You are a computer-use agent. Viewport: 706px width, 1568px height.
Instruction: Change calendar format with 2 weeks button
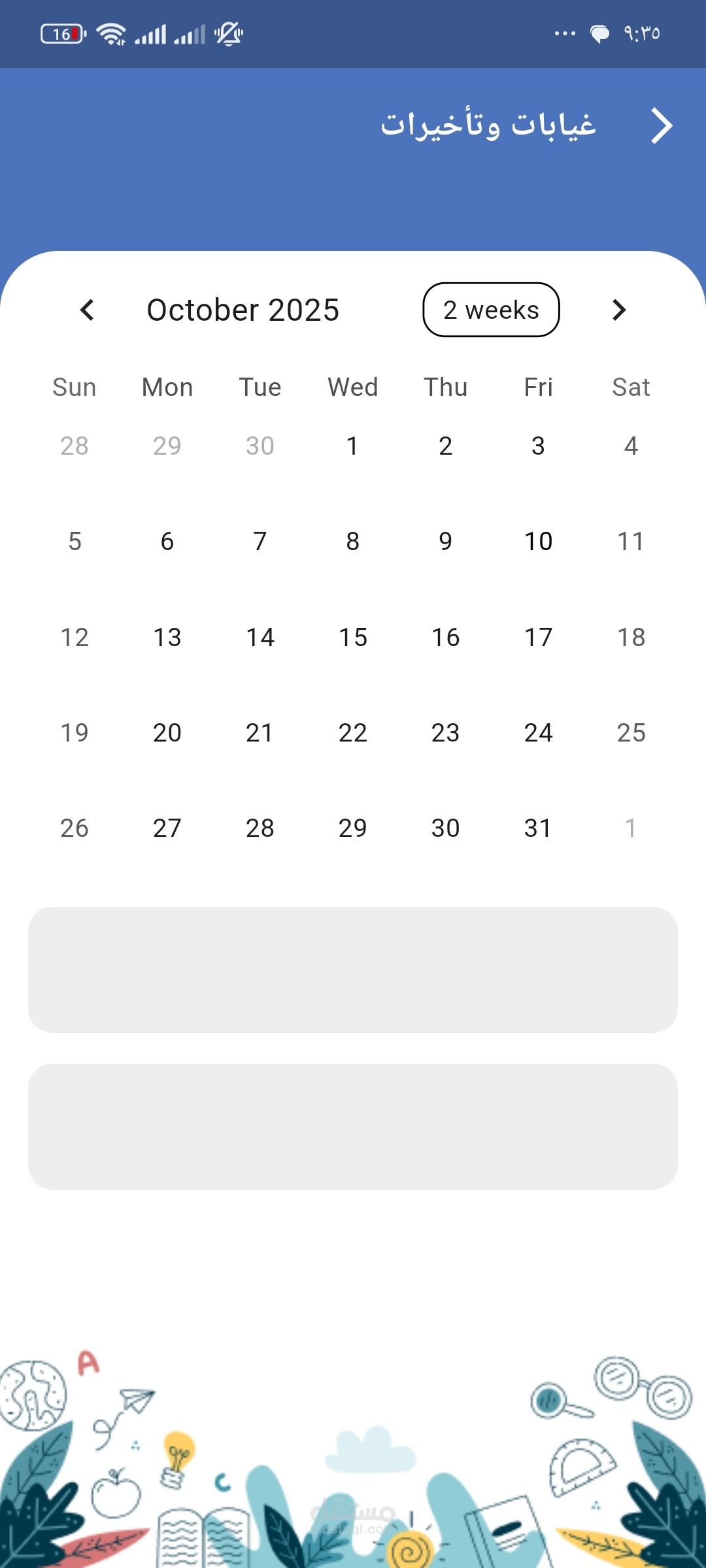pyautogui.click(x=491, y=310)
